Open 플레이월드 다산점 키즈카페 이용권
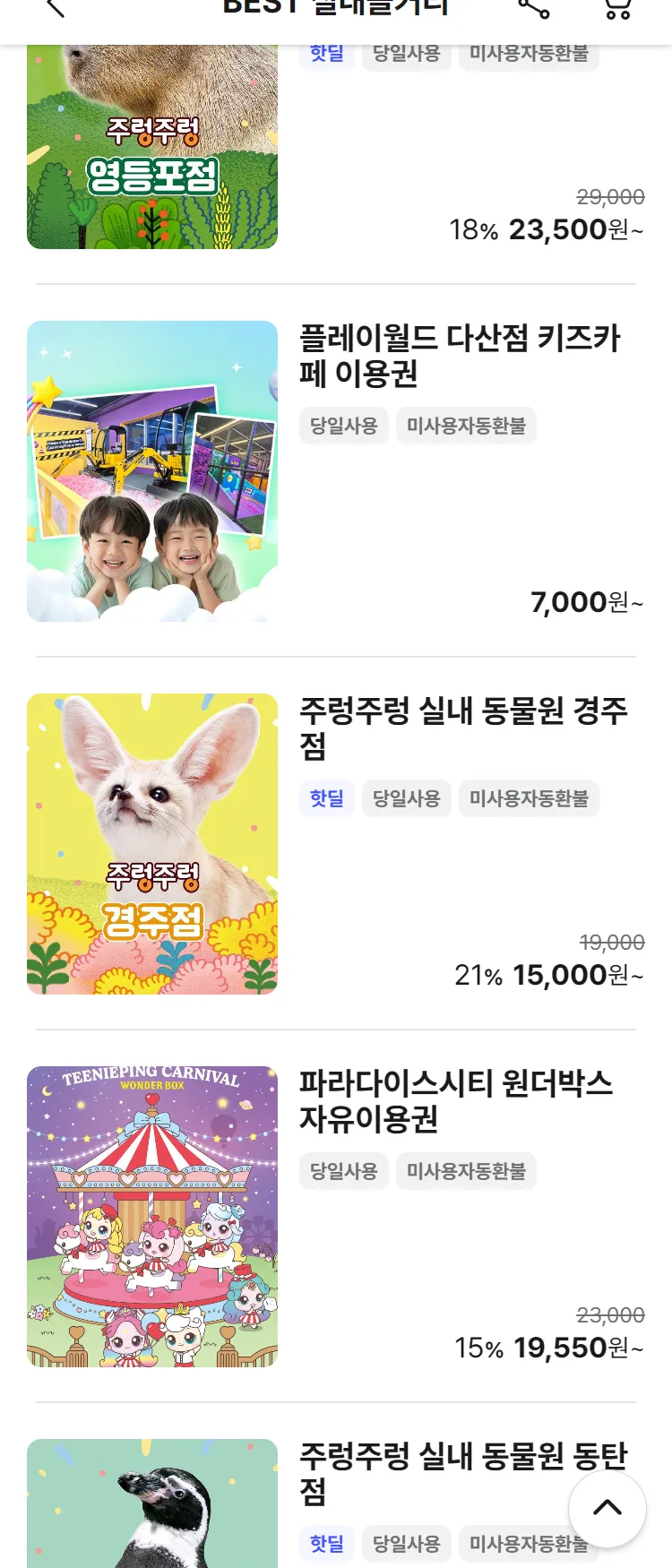672x1568 pixels. (x=459, y=356)
